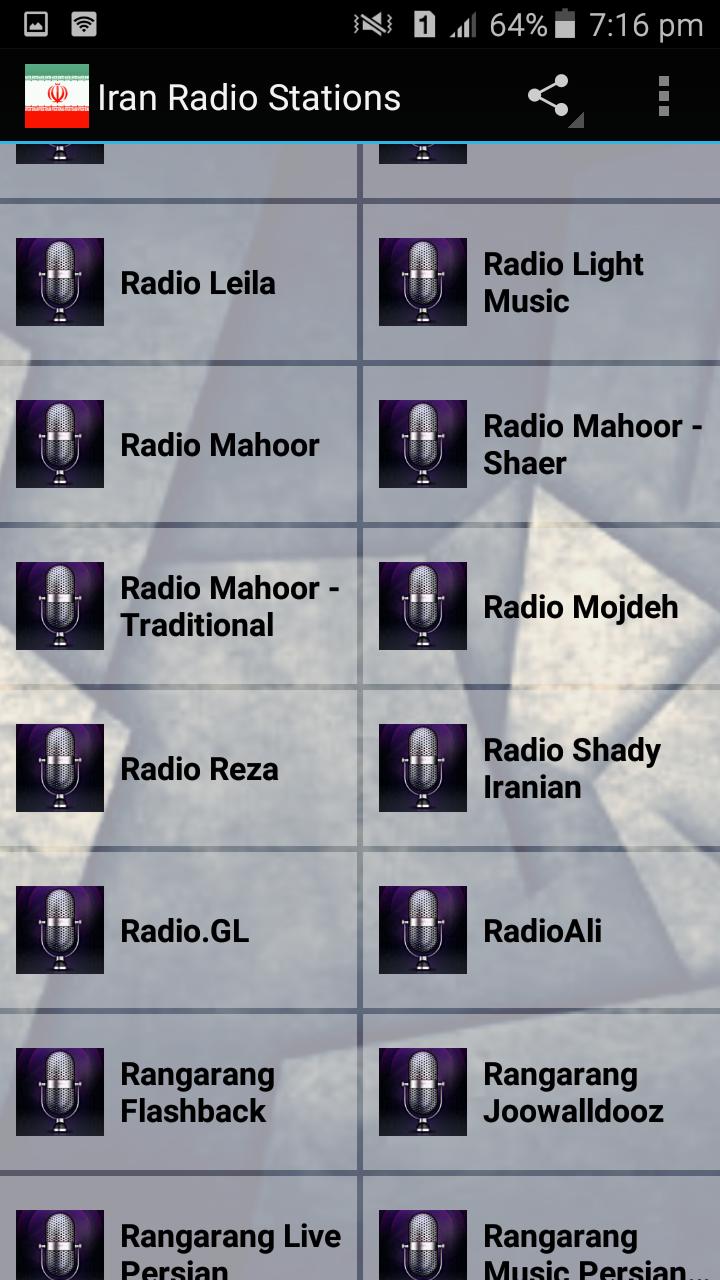
Task: Tap the Share icon in the action bar
Action: (x=547, y=95)
